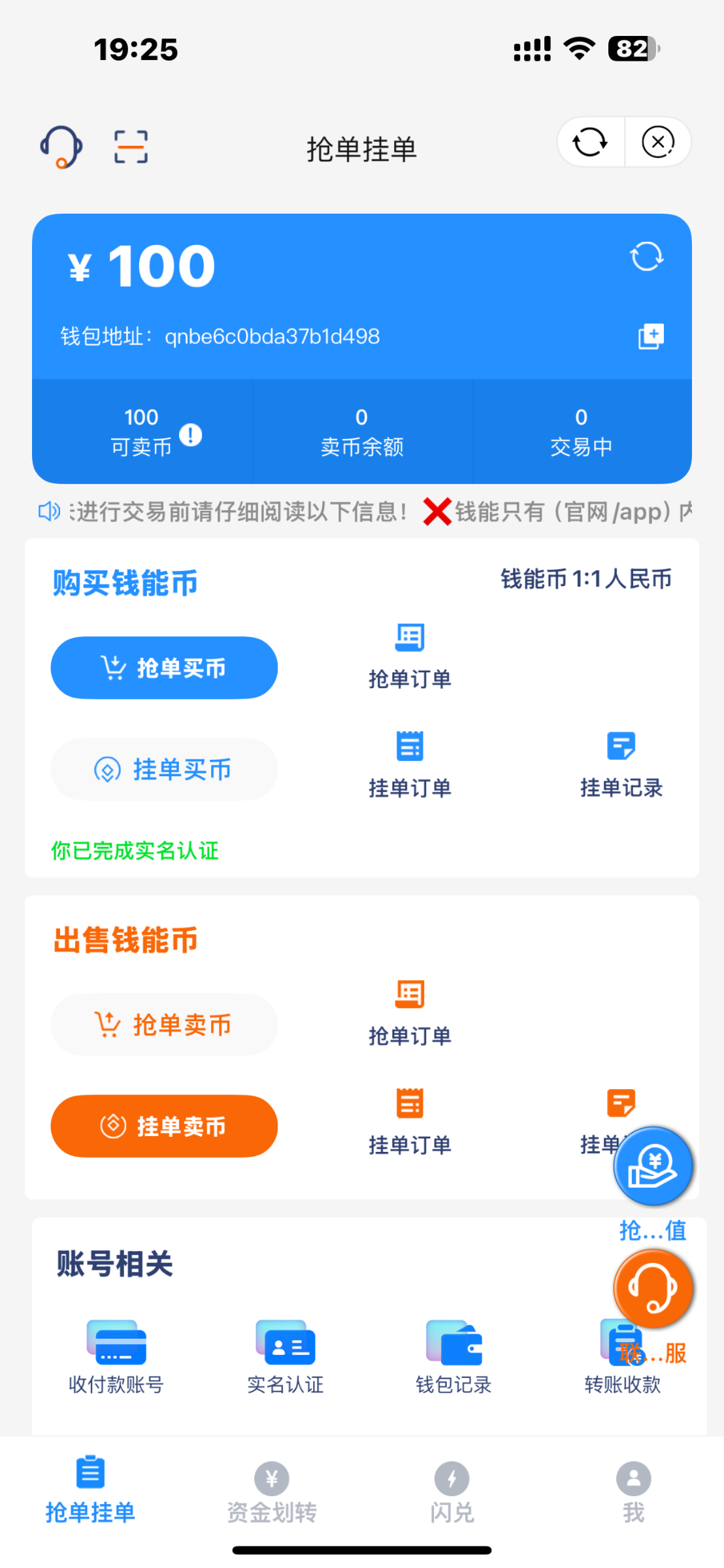This screenshot has height=1568, width=724.
Task: Open the customer service headset icon
Action: 61,146
